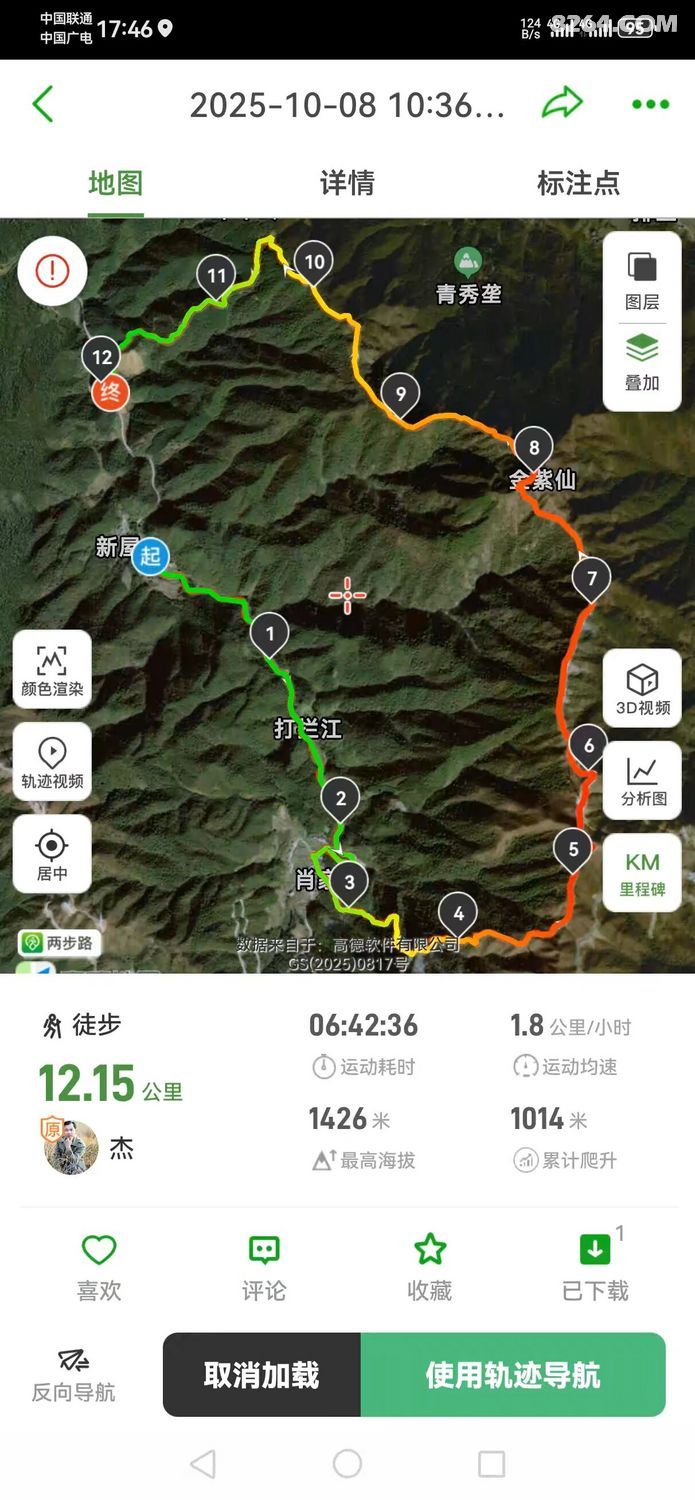Image resolution: width=695 pixels, height=1500 pixels.
Task: Like this track with 喜欢
Action: (x=99, y=1267)
